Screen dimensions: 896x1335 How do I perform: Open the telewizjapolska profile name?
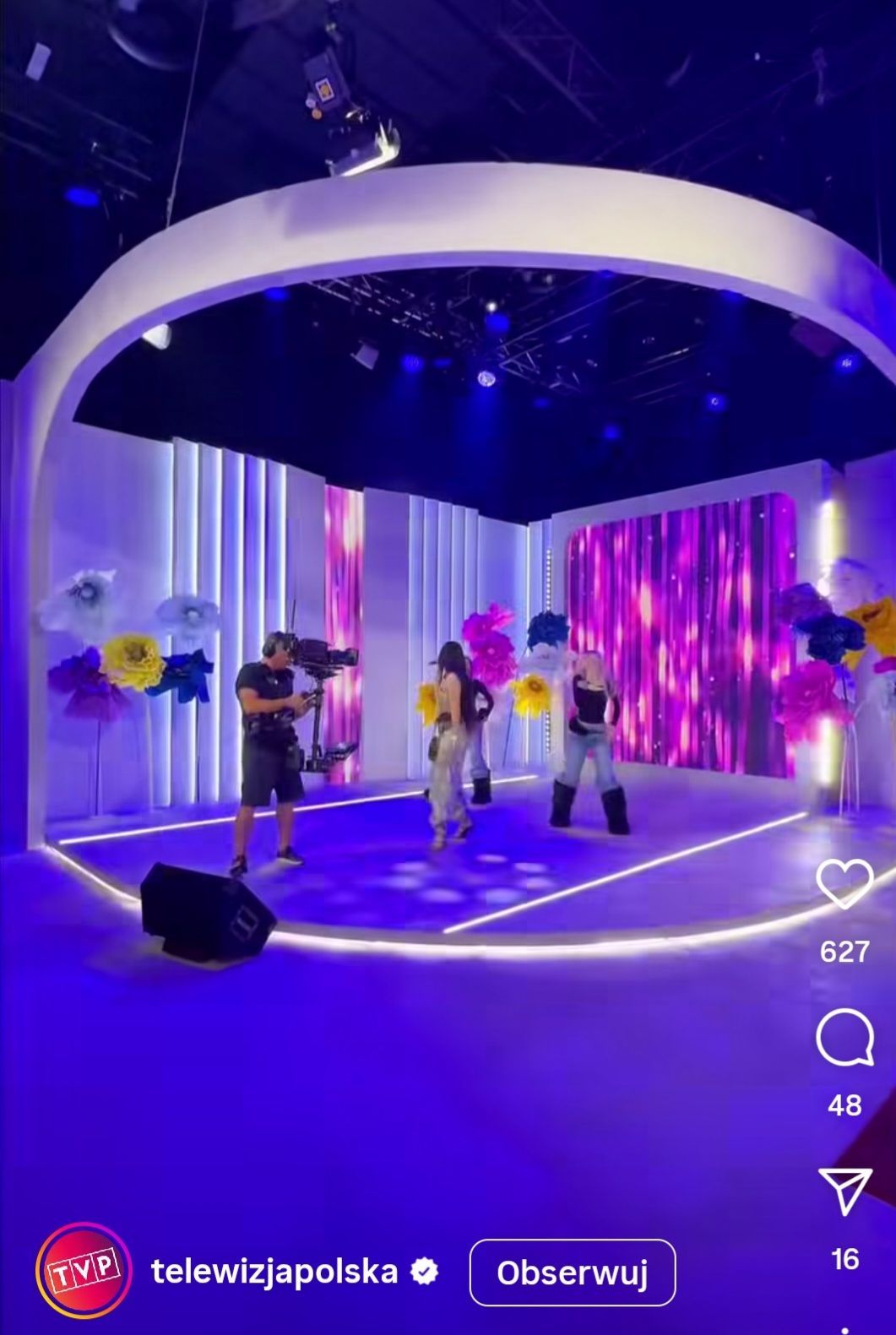click(274, 1271)
